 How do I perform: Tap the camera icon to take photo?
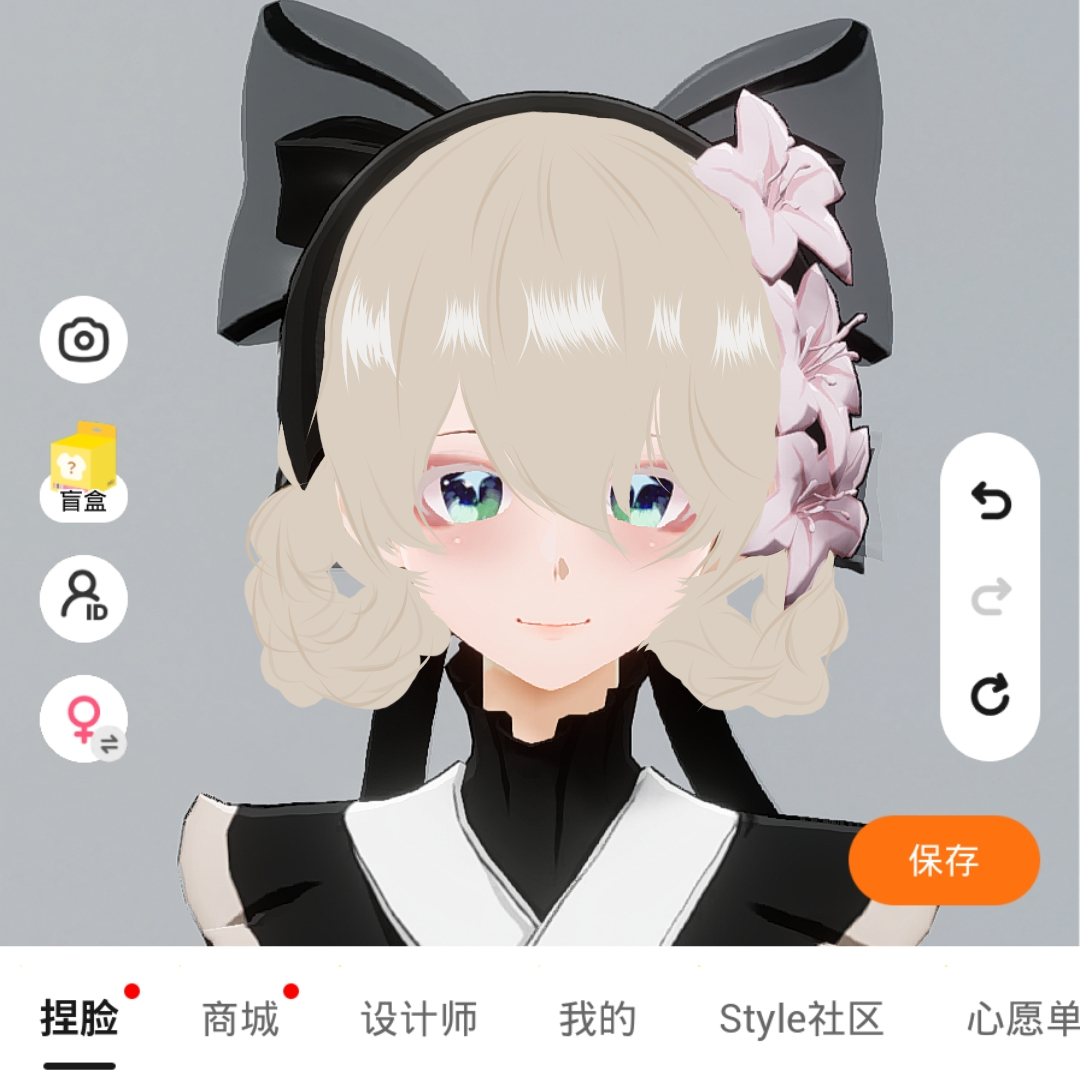pos(83,339)
